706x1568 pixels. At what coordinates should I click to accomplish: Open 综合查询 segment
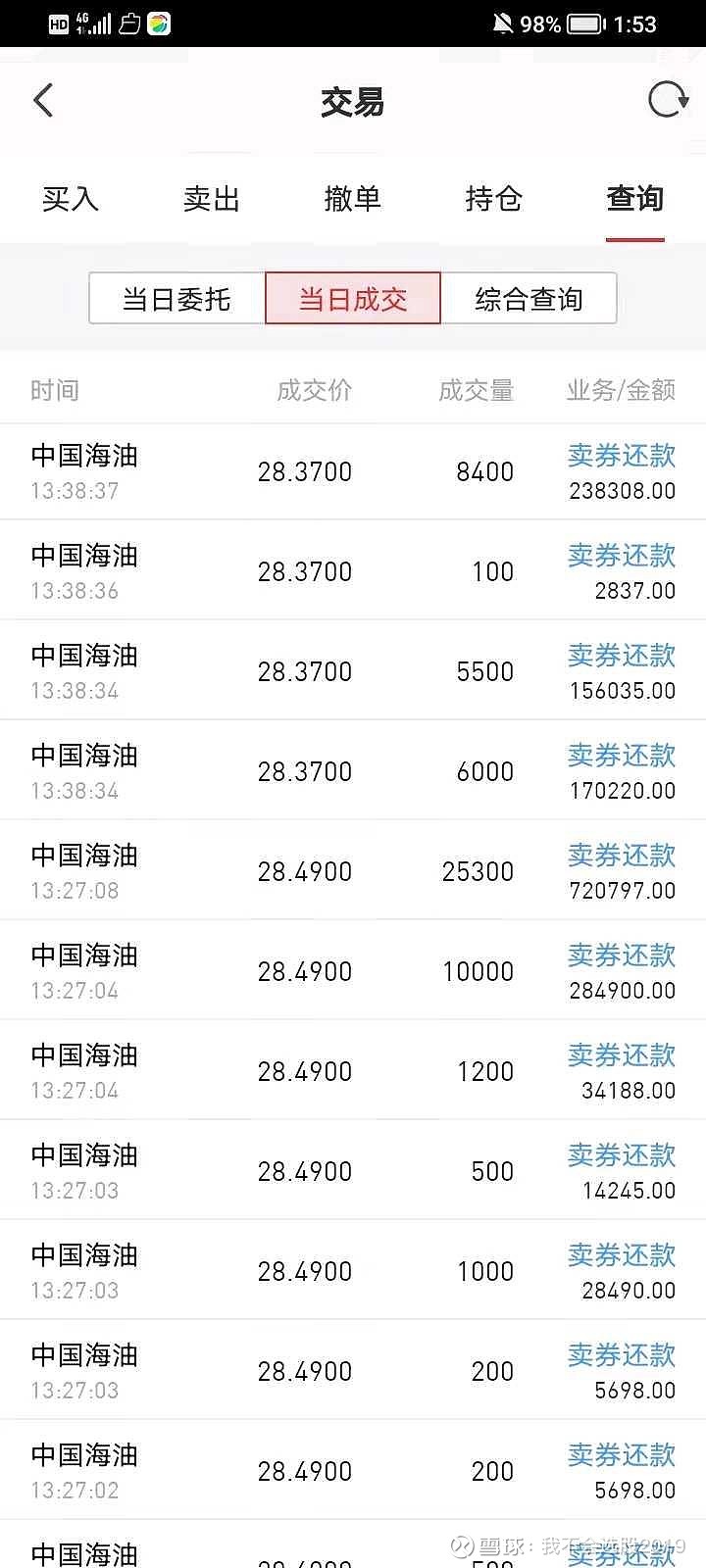click(x=529, y=298)
